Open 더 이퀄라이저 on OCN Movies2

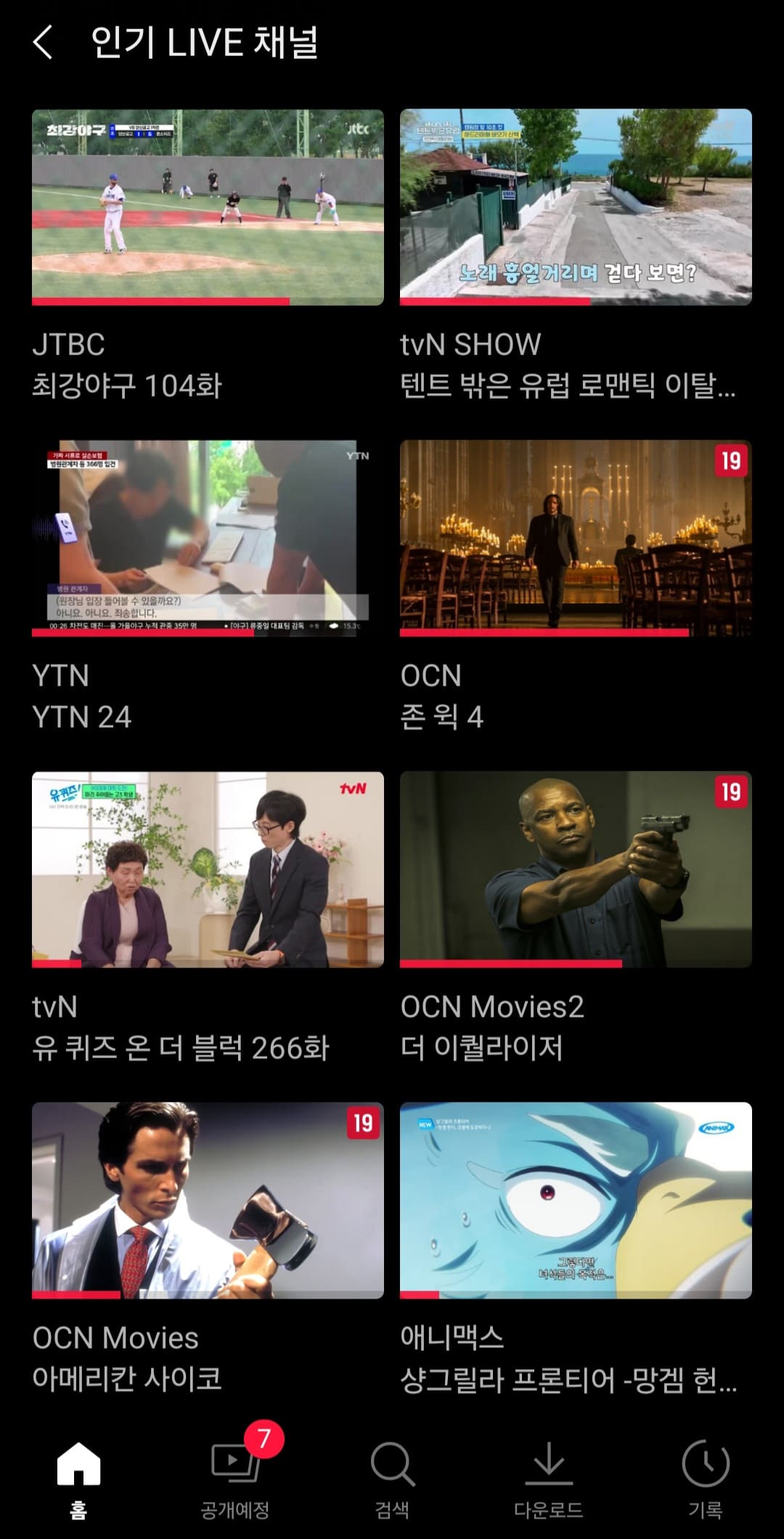pos(575,875)
